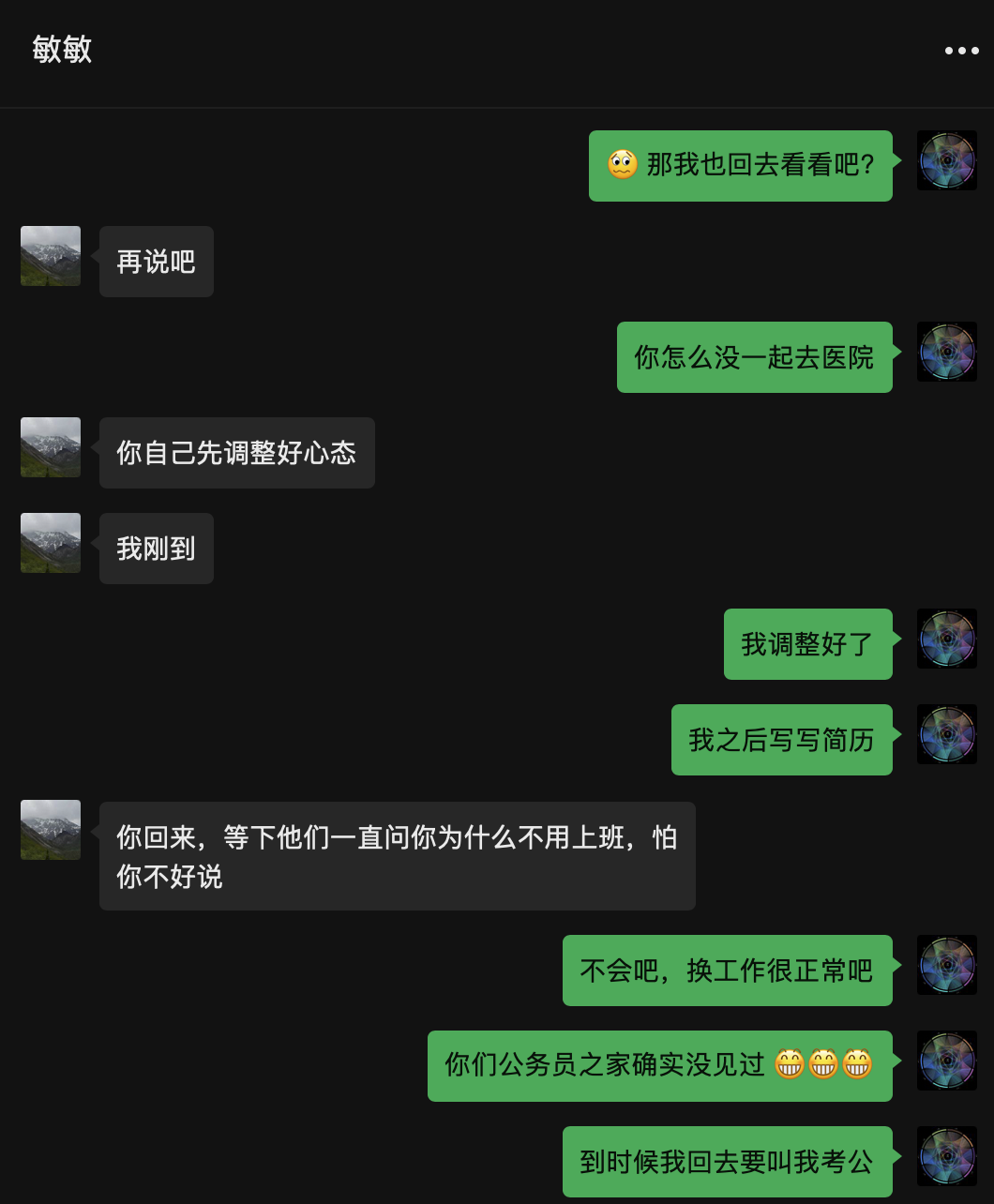Tap 敏敏's avatar beside 再说吧
Viewport: 994px width, 1204px height.
click(x=51, y=256)
